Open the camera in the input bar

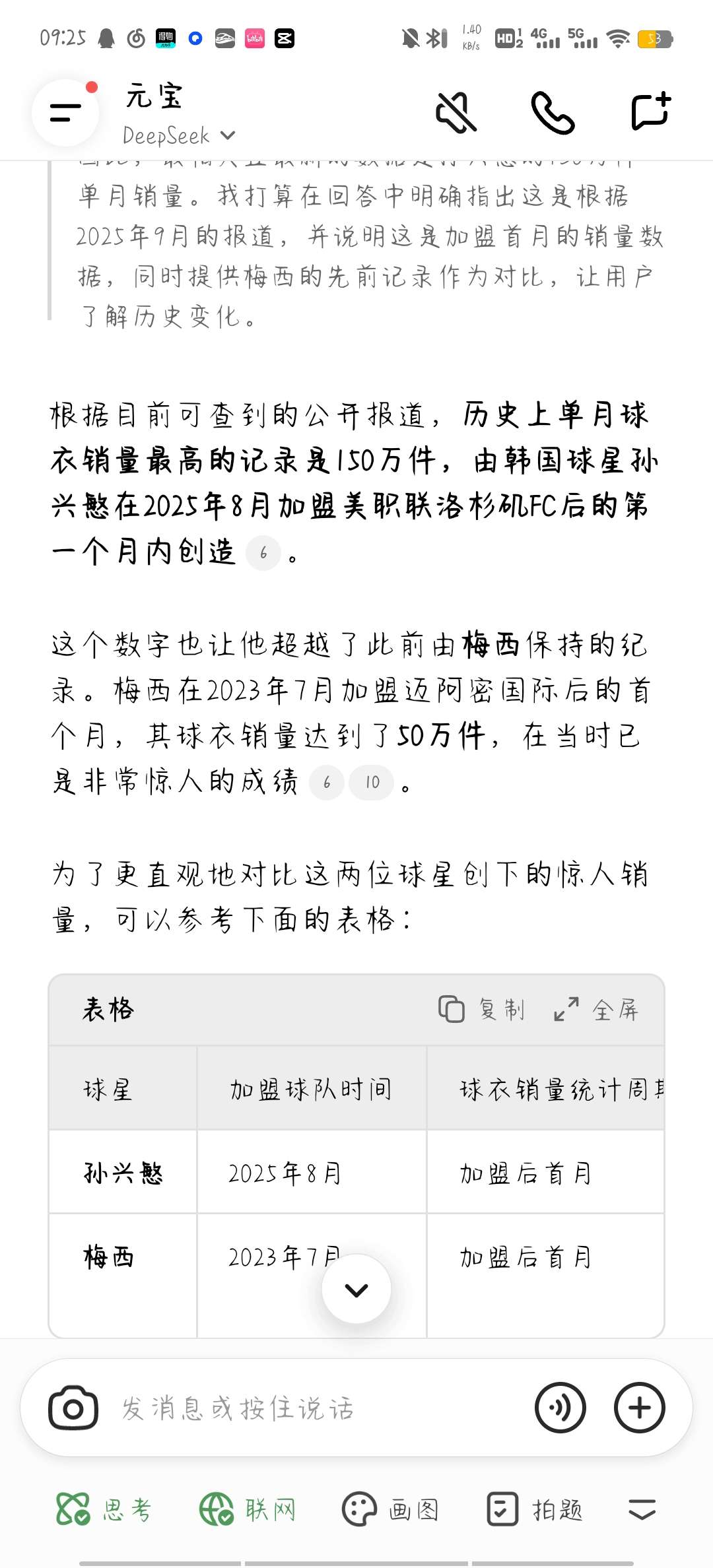pyautogui.click(x=73, y=1408)
